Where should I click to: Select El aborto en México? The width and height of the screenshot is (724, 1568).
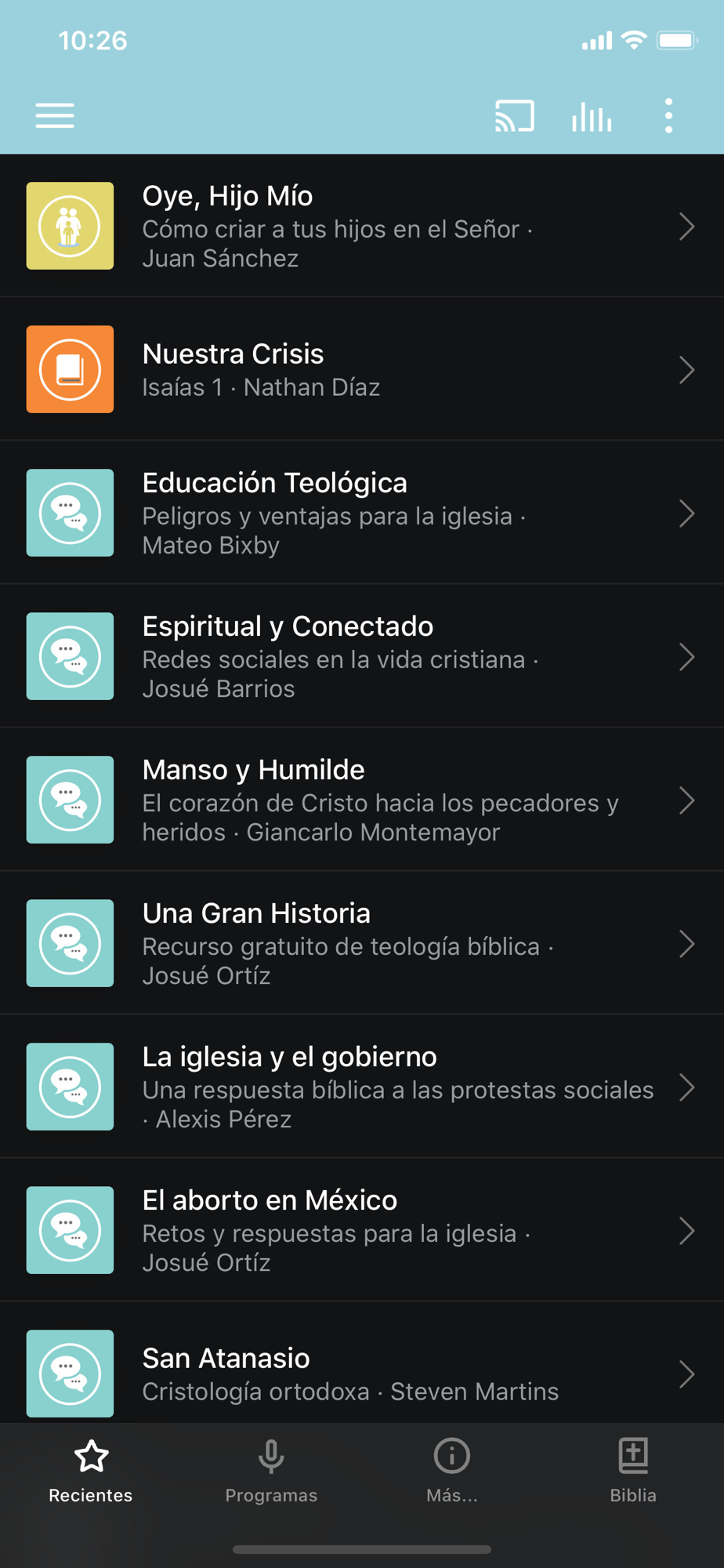coord(360,1230)
